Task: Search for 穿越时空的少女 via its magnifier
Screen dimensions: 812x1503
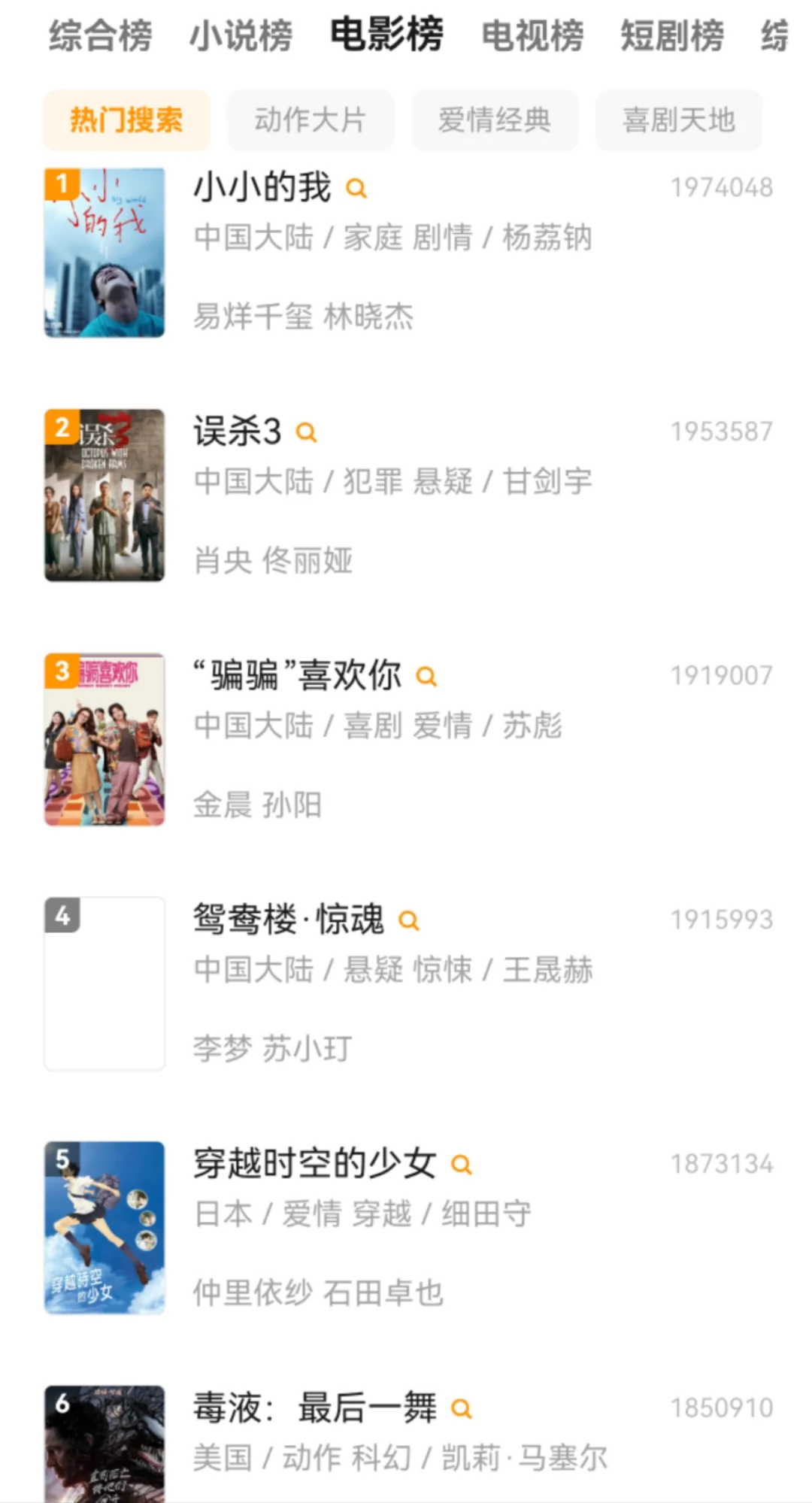Action: coord(461,1165)
